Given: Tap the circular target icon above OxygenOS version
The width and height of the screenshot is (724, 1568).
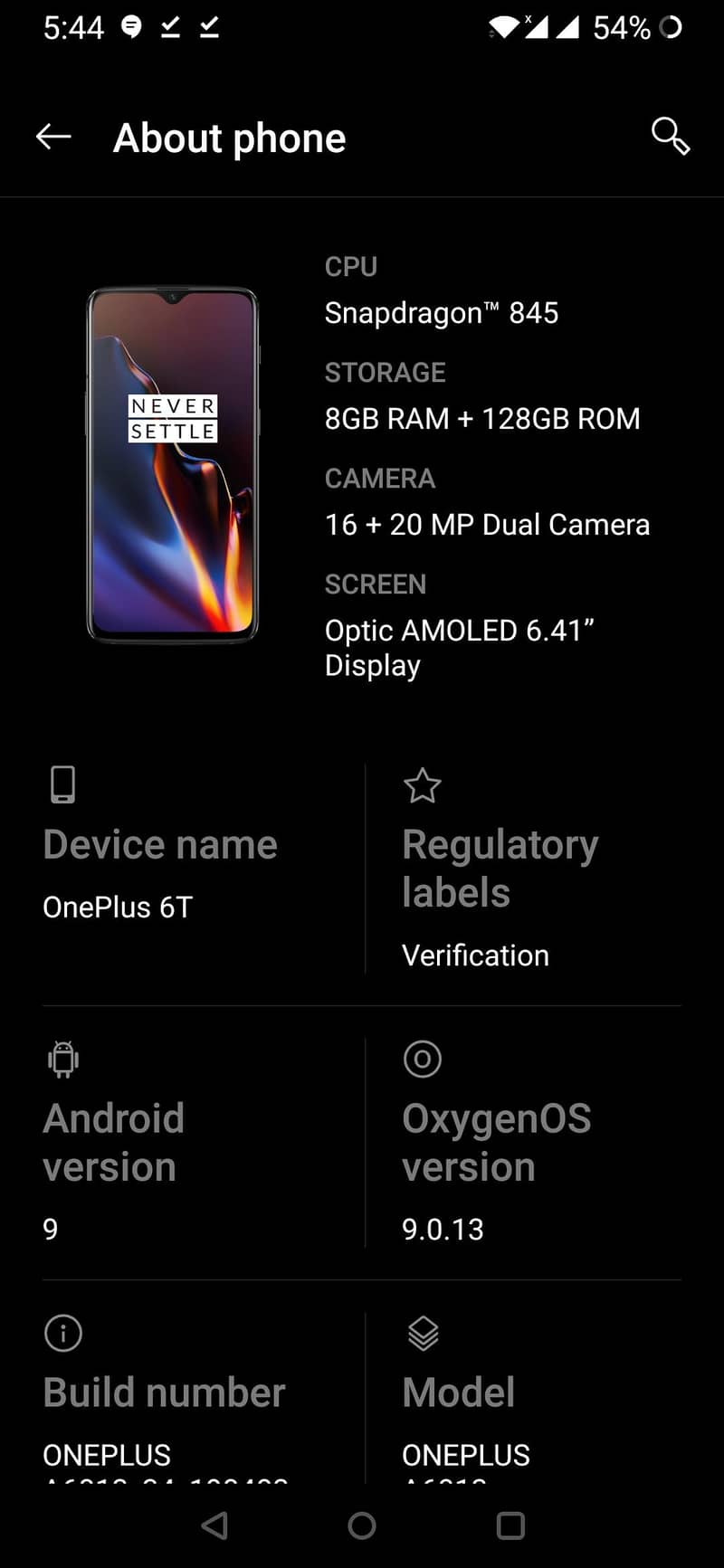Looking at the screenshot, I should click(x=422, y=1059).
